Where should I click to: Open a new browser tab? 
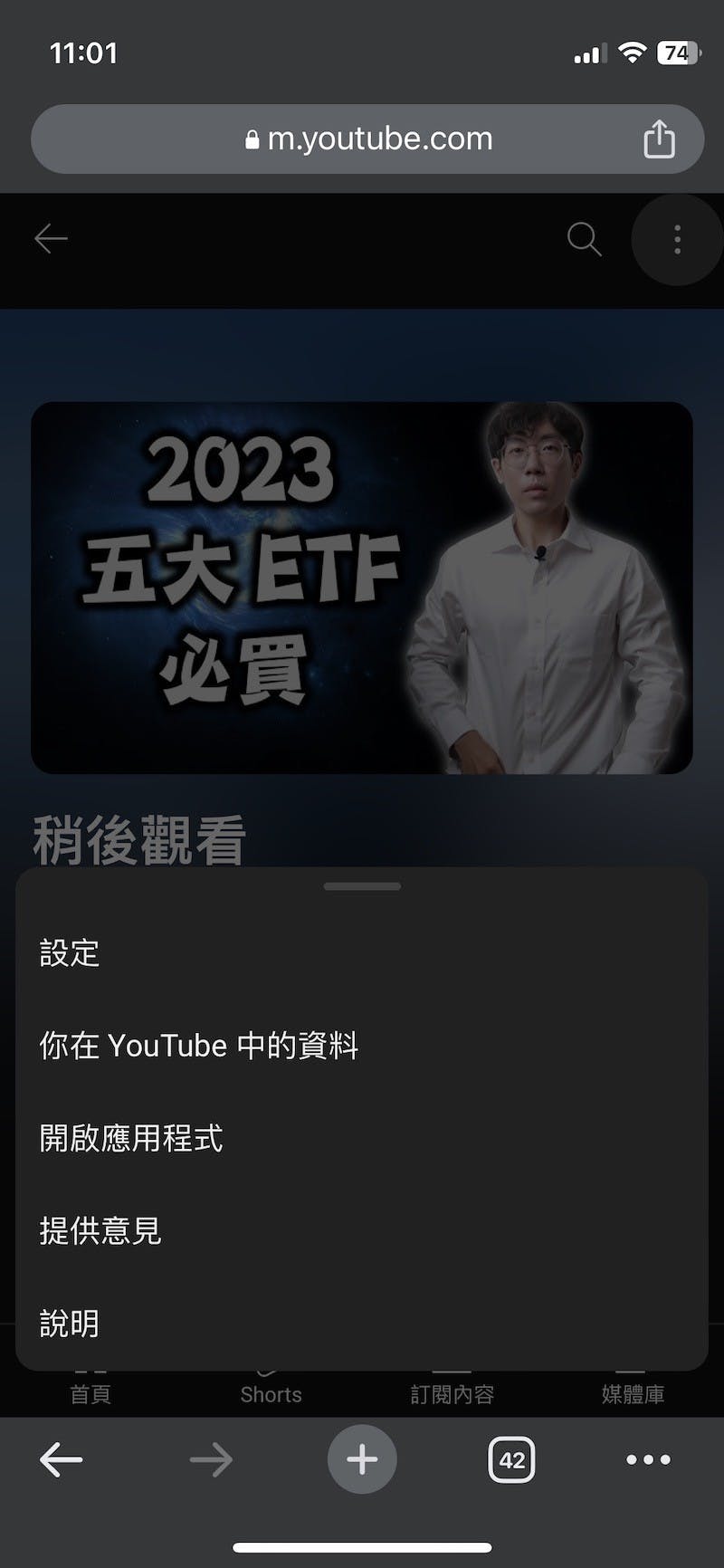362,1459
